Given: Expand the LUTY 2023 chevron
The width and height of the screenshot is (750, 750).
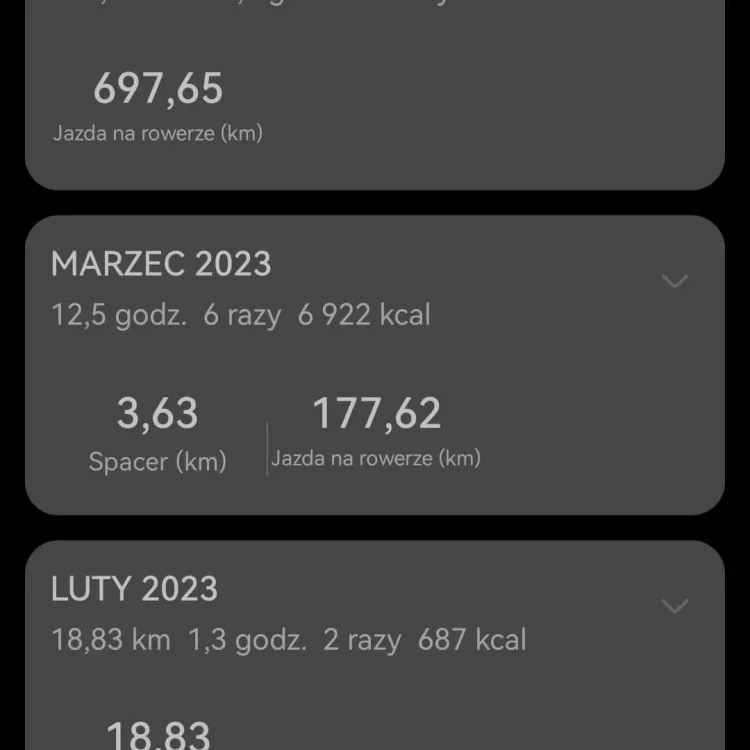Looking at the screenshot, I should click(675, 606).
